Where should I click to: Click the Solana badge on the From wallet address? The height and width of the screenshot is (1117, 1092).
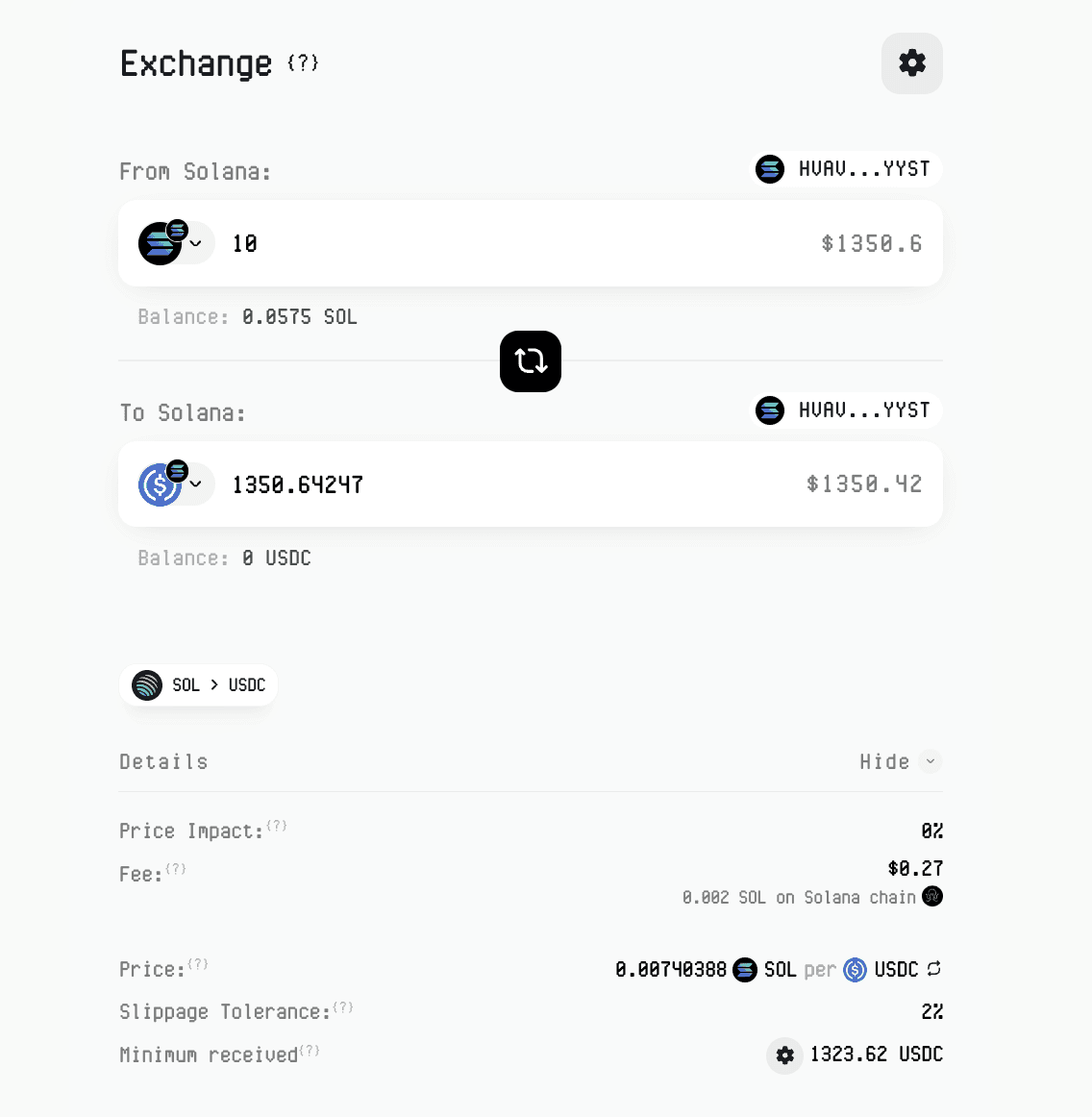(x=769, y=169)
